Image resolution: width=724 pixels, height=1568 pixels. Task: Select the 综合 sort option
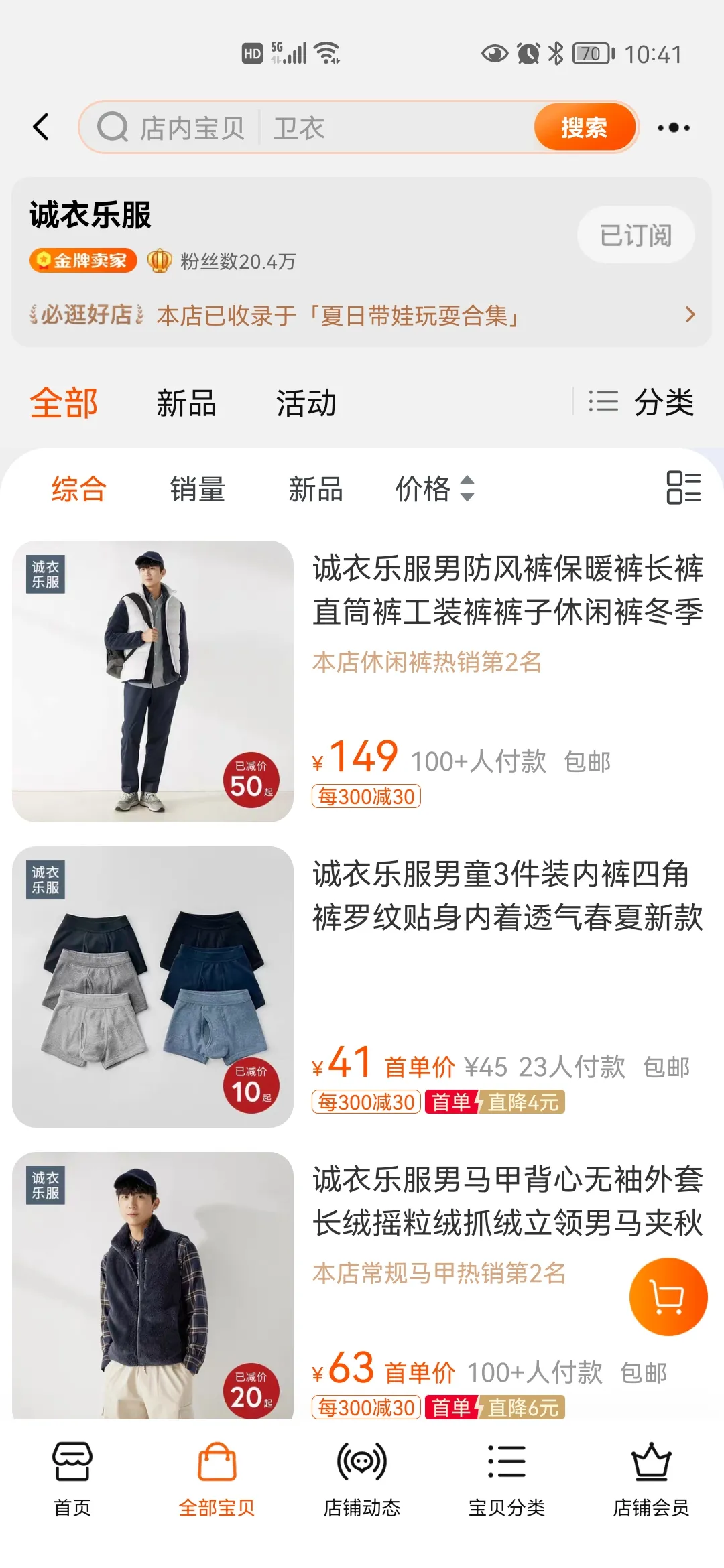79,489
